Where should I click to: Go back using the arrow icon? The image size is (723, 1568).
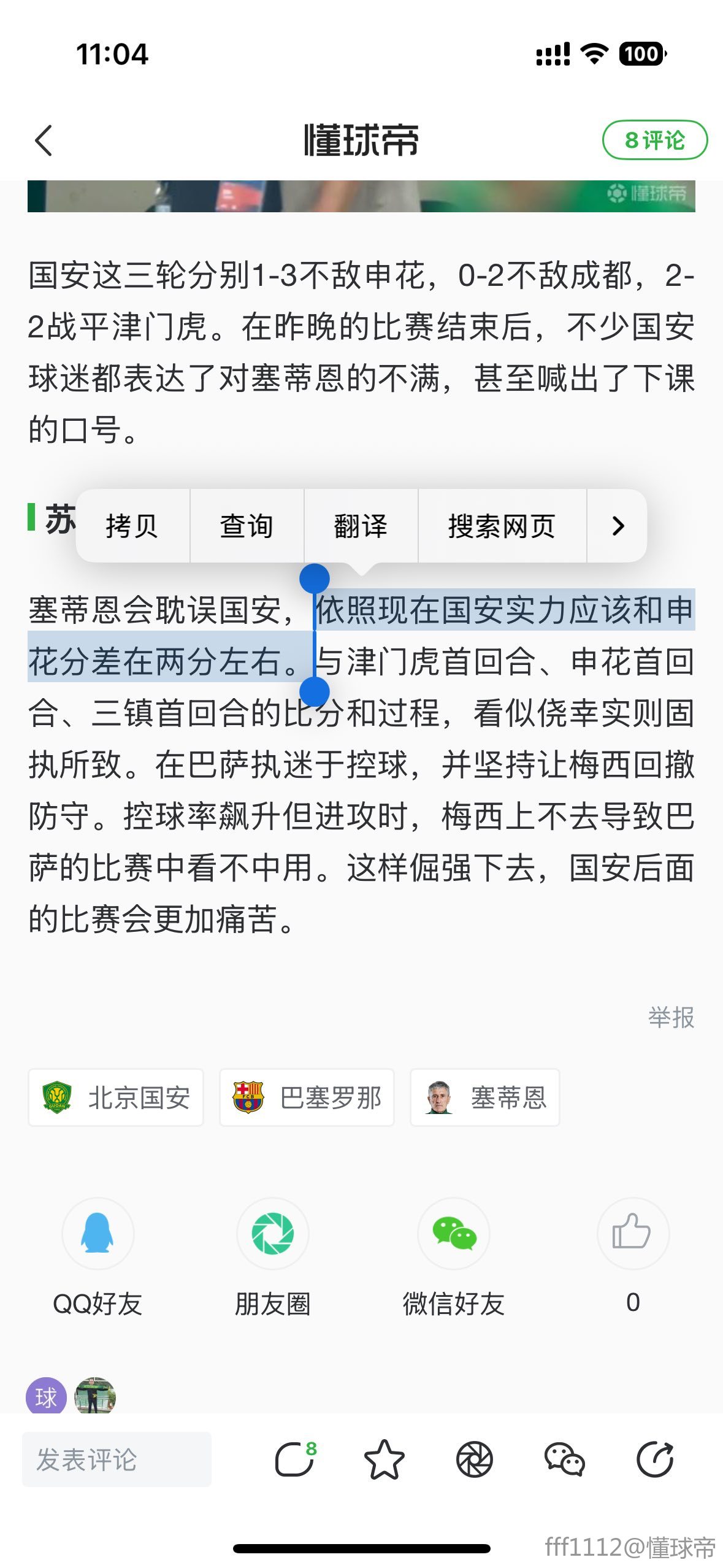coord(44,140)
